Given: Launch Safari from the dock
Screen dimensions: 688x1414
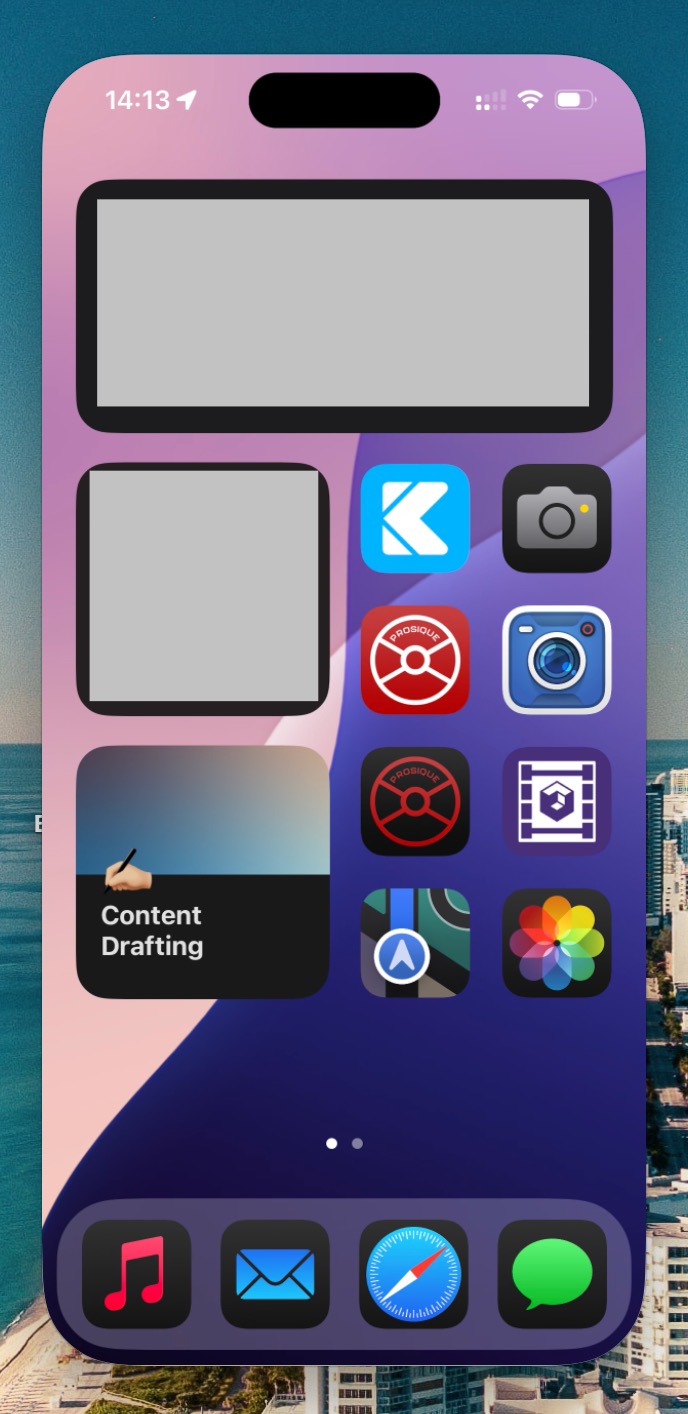Looking at the screenshot, I should [x=414, y=1274].
